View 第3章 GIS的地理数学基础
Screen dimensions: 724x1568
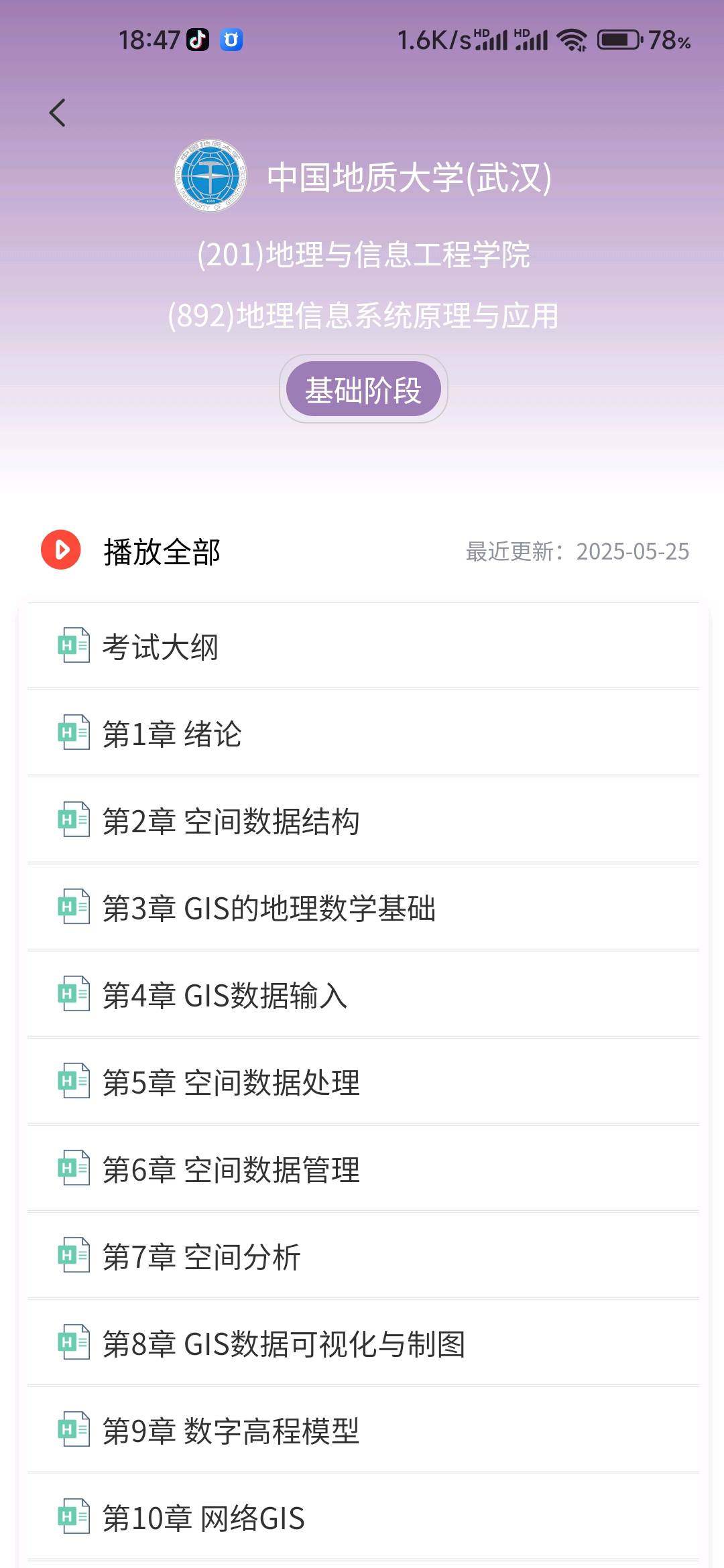(269, 908)
